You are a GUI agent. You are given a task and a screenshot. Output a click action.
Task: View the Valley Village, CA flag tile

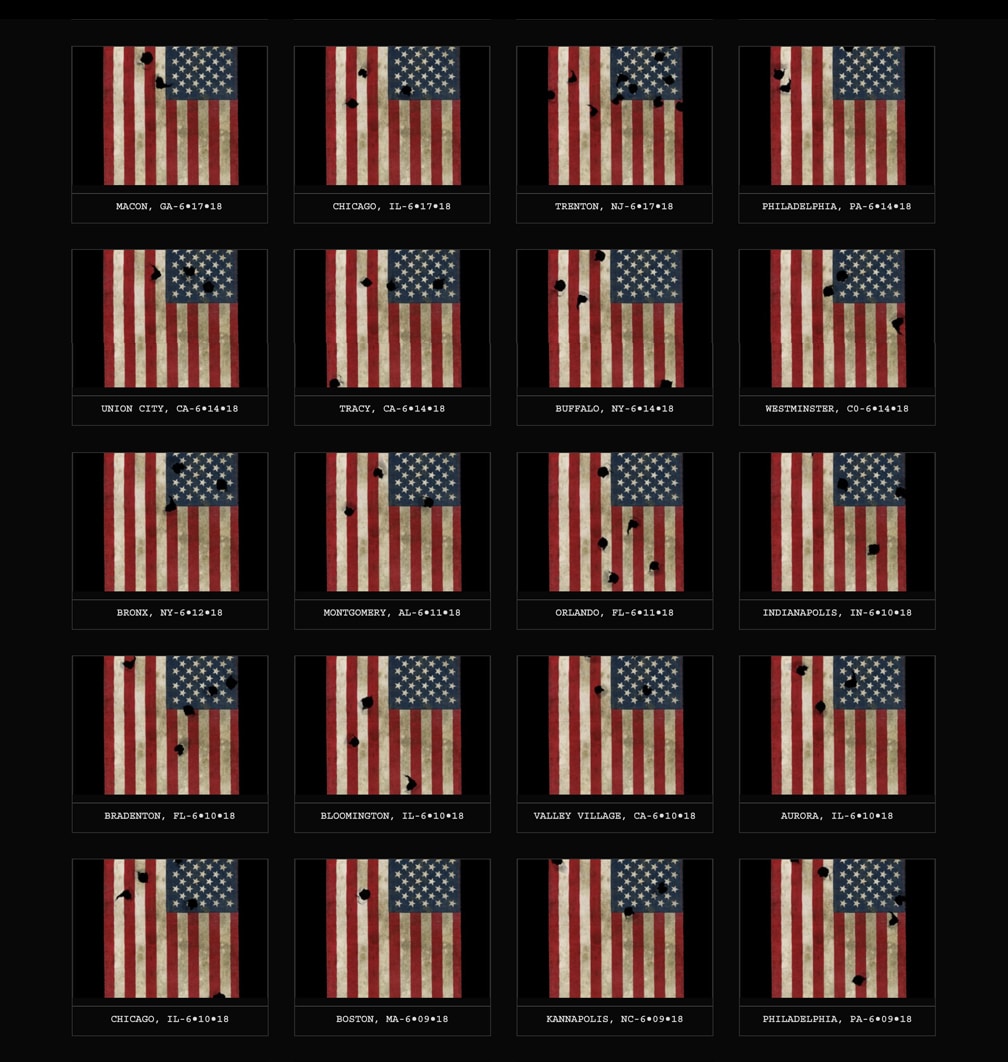[x=614, y=725]
